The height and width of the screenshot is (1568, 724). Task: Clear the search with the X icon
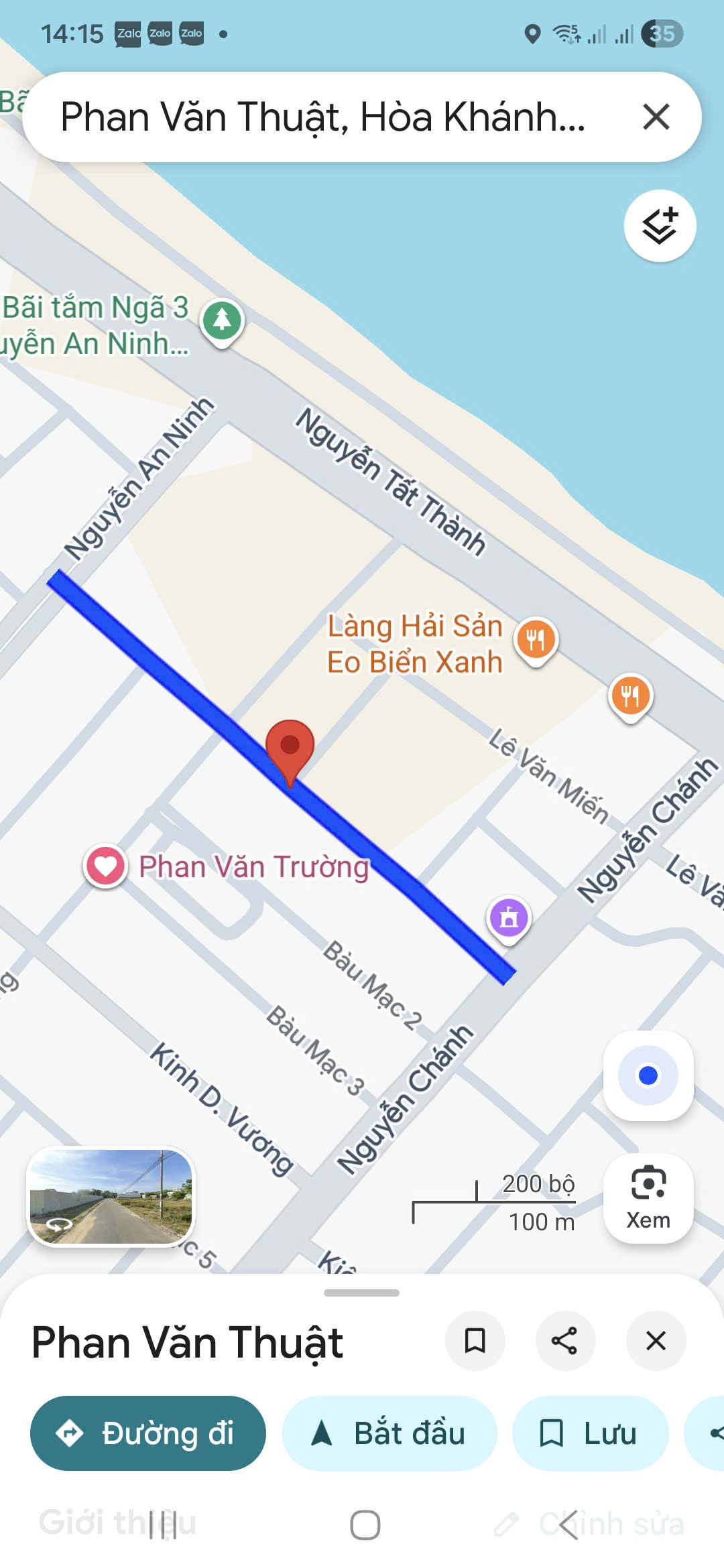pyautogui.click(x=656, y=117)
